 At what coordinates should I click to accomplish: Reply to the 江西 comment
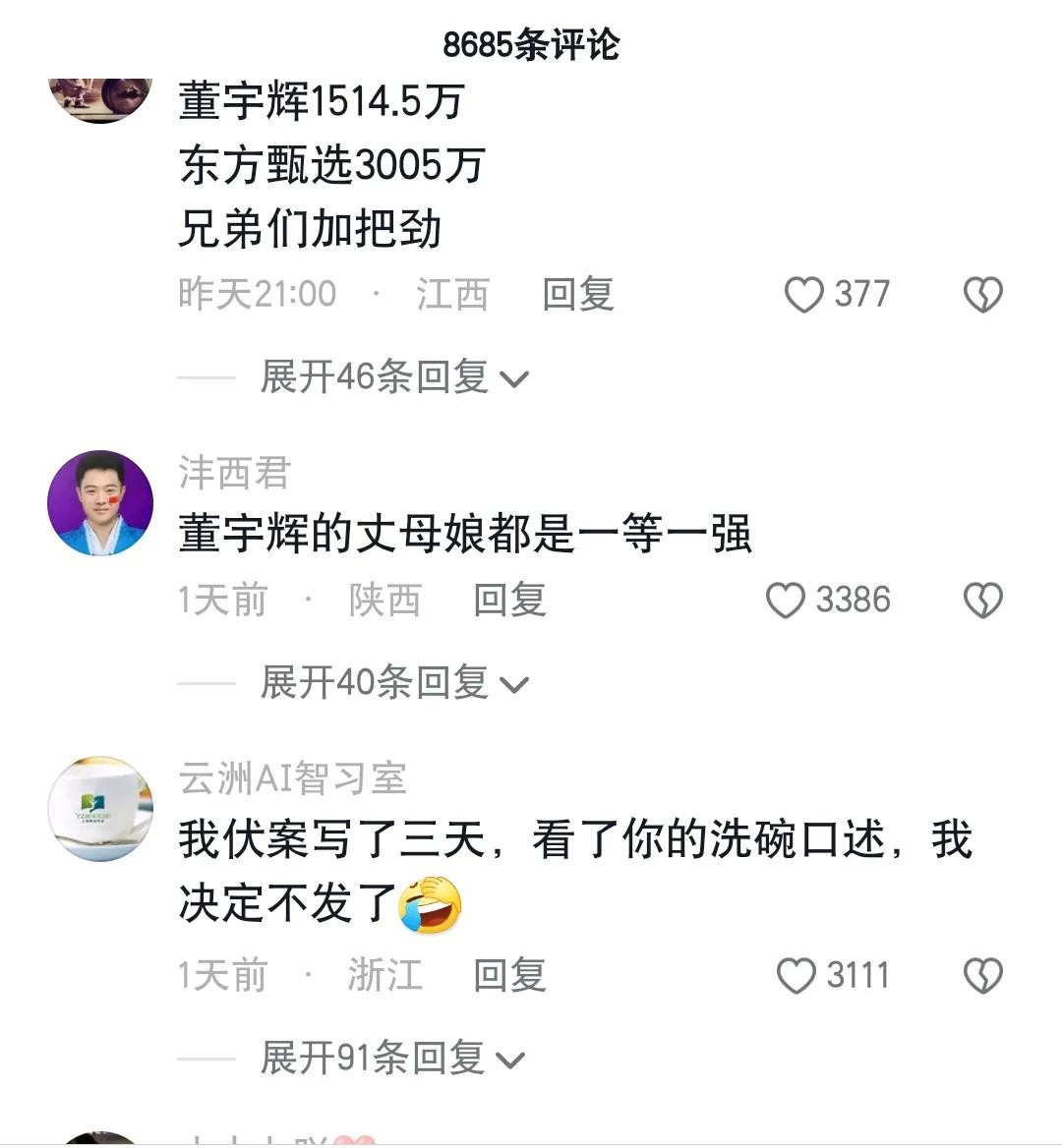pos(578,295)
